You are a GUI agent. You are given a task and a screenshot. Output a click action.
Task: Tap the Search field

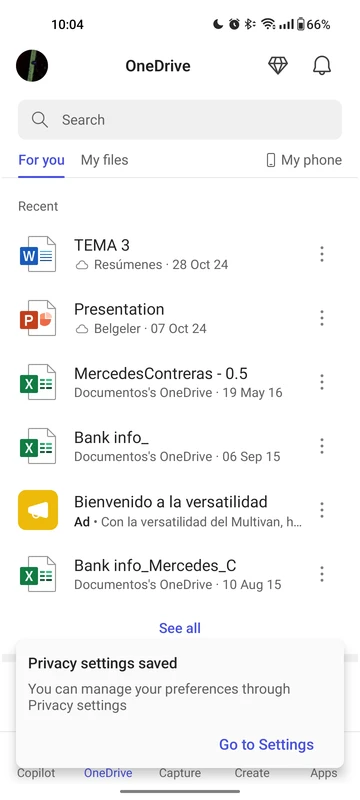pyautogui.click(x=179, y=119)
